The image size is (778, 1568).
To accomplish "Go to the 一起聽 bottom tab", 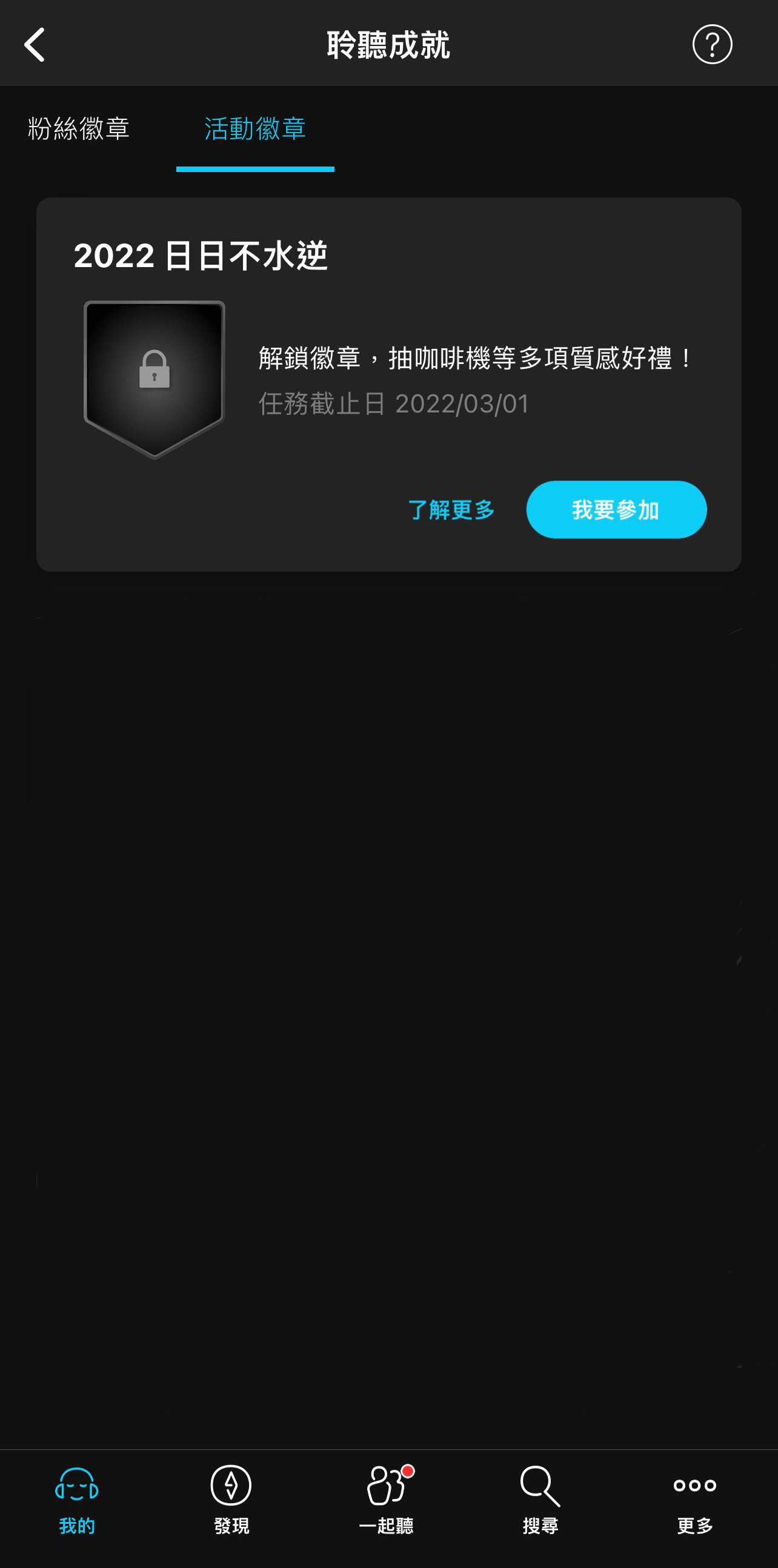I will tap(386, 1500).
